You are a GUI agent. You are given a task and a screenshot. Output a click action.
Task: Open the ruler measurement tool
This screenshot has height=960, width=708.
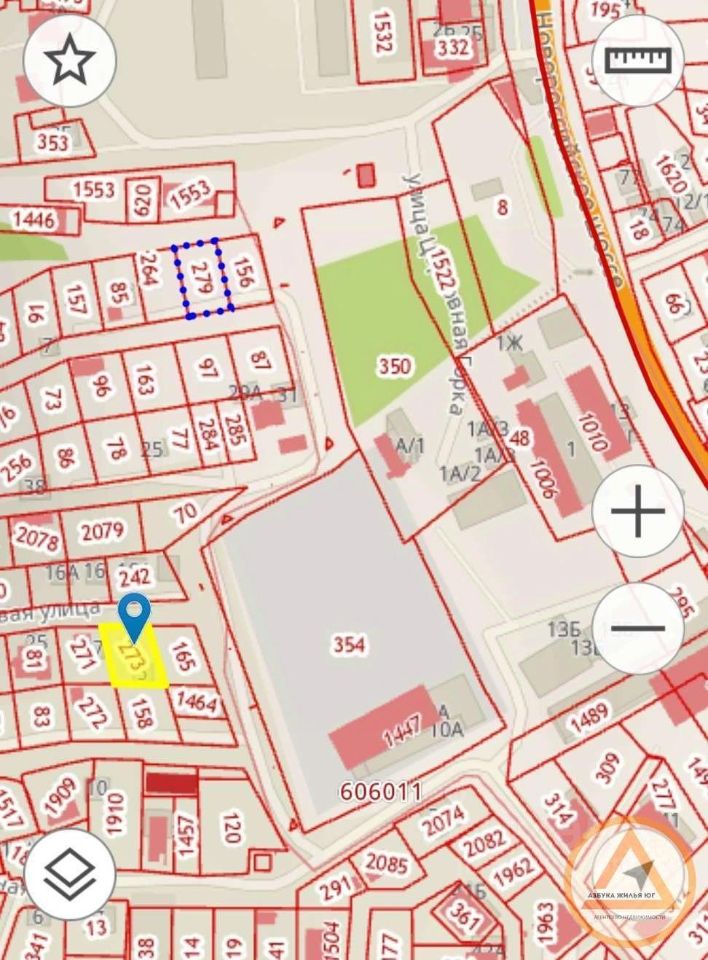point(637,61)
